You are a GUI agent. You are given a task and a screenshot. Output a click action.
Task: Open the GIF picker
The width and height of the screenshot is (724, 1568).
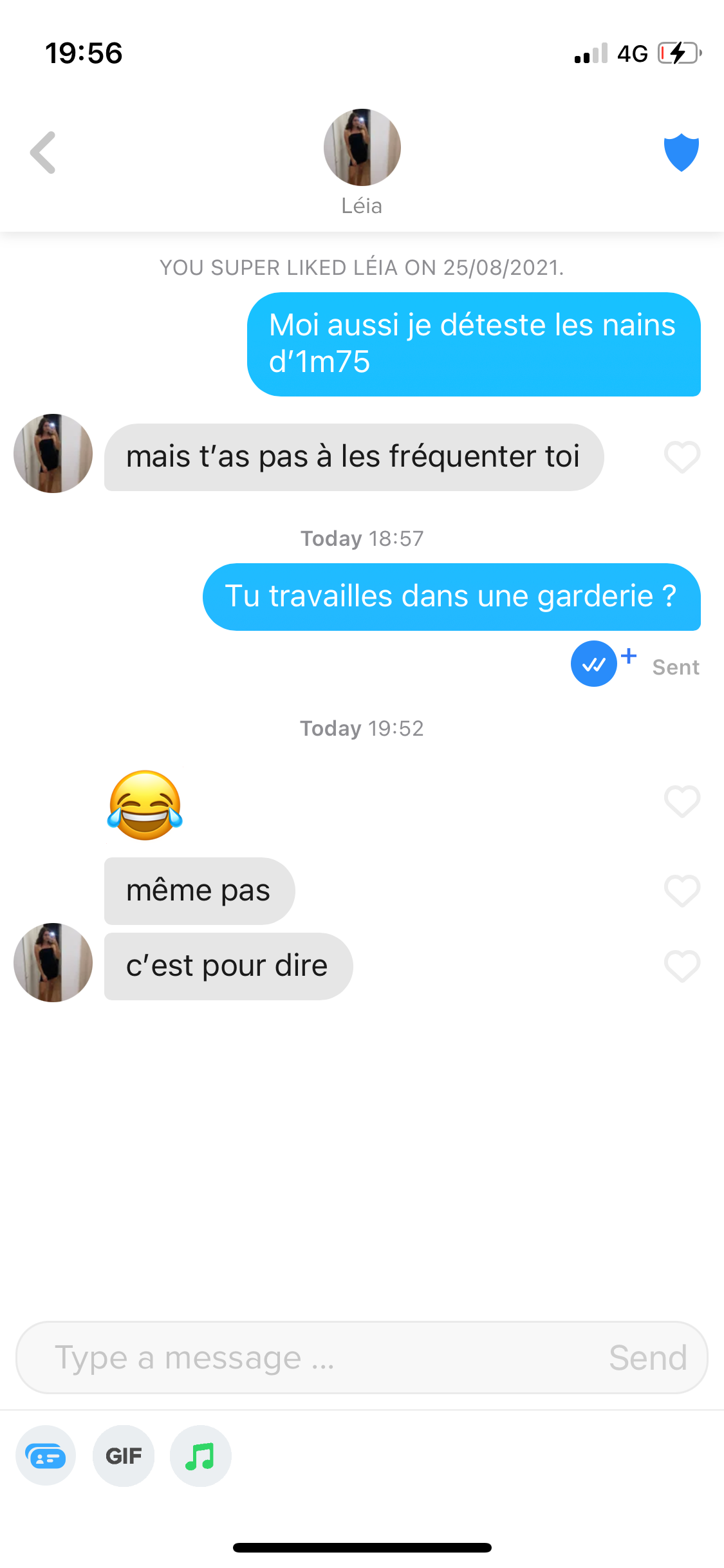124,1456
